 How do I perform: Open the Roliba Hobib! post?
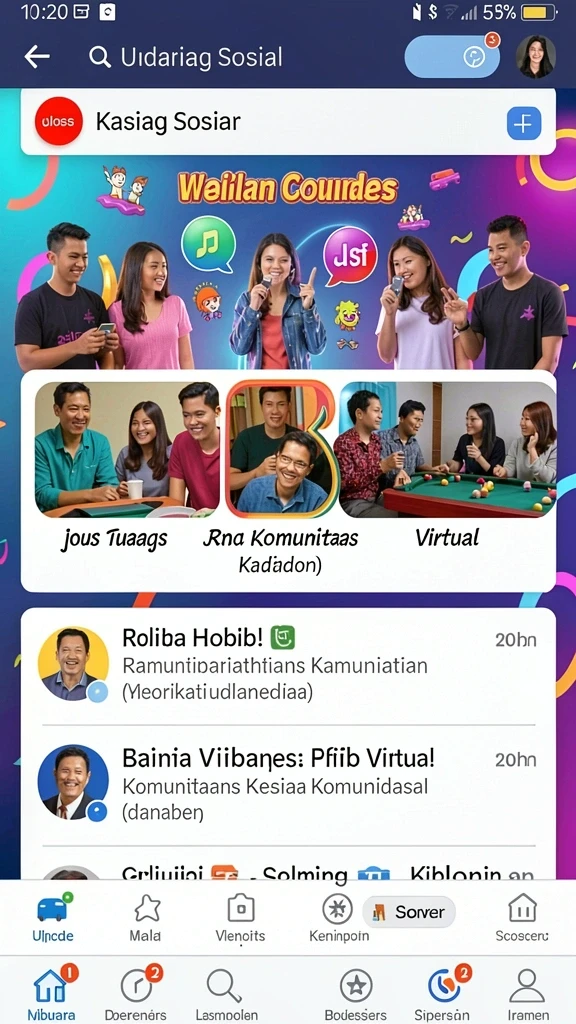(x=288, y=665)
